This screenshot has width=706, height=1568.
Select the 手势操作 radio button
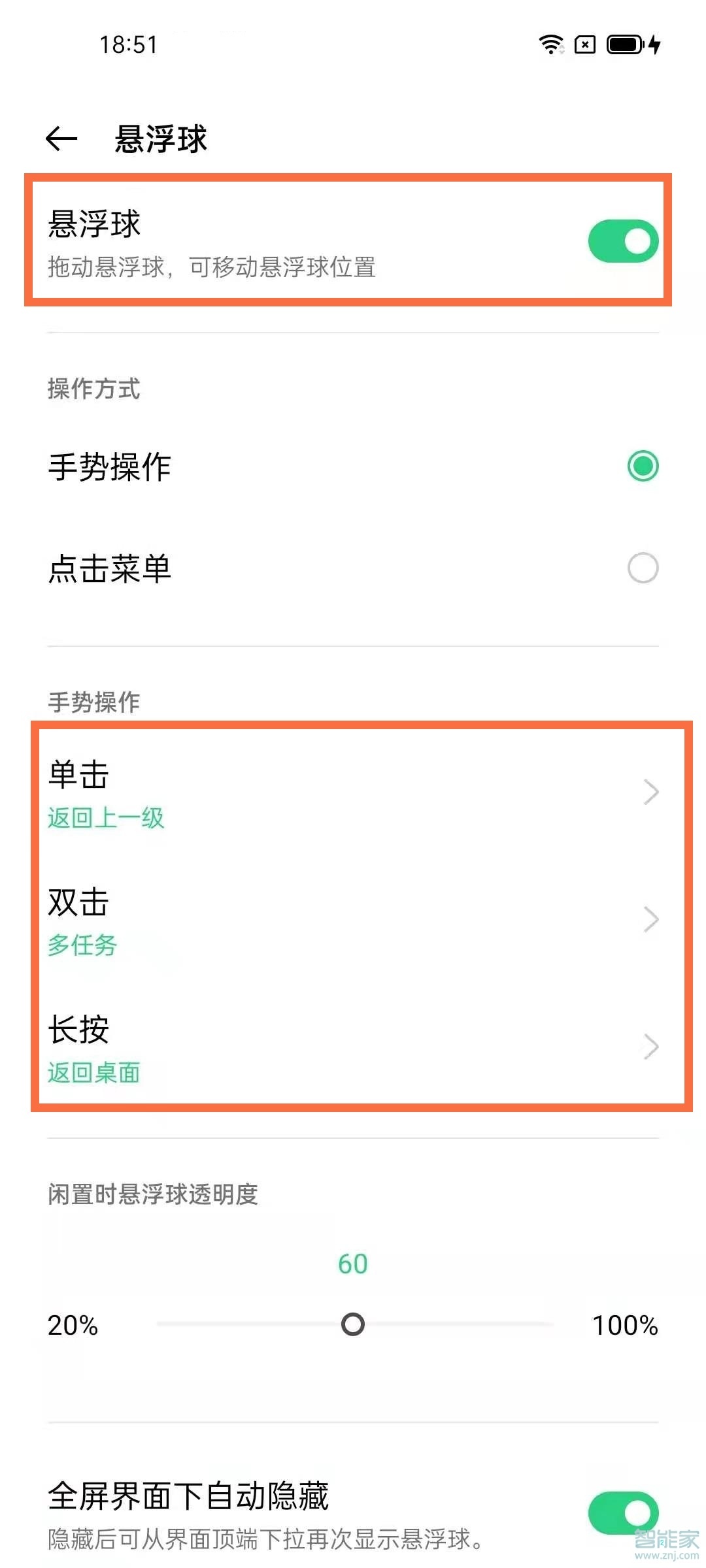click(643, 465)
